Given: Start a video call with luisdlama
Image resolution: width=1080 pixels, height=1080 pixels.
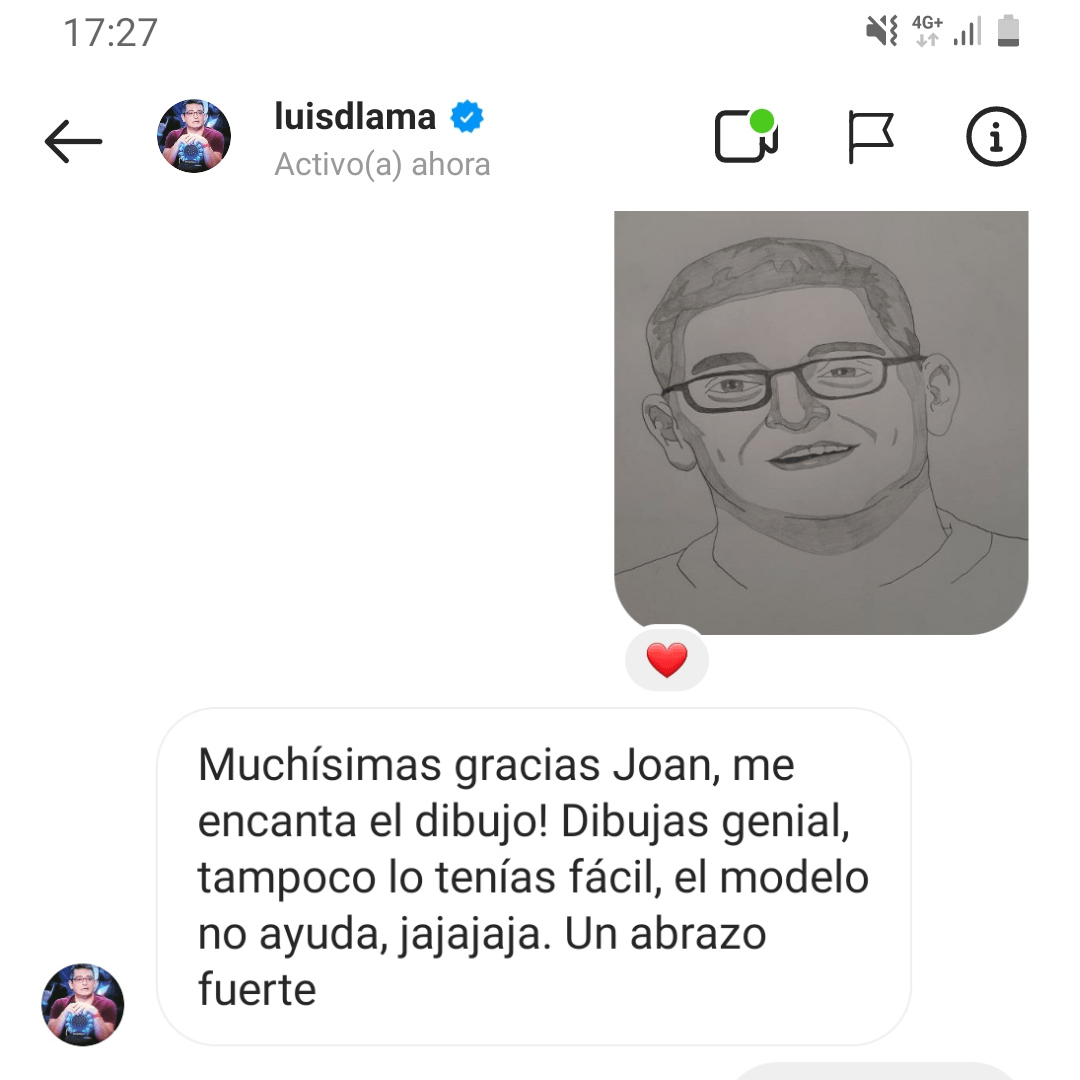Looking at the screenshot, I should [746, 137].
